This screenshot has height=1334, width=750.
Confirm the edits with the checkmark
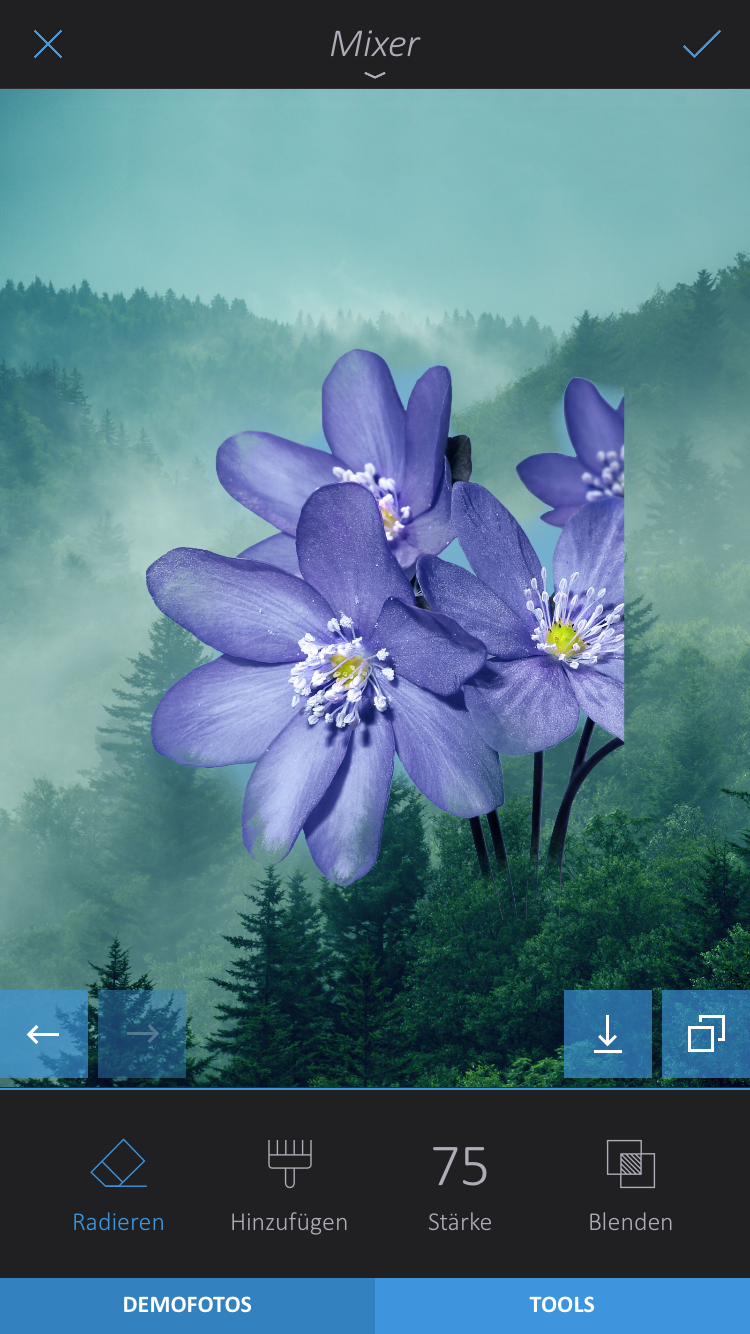[701, 44]
